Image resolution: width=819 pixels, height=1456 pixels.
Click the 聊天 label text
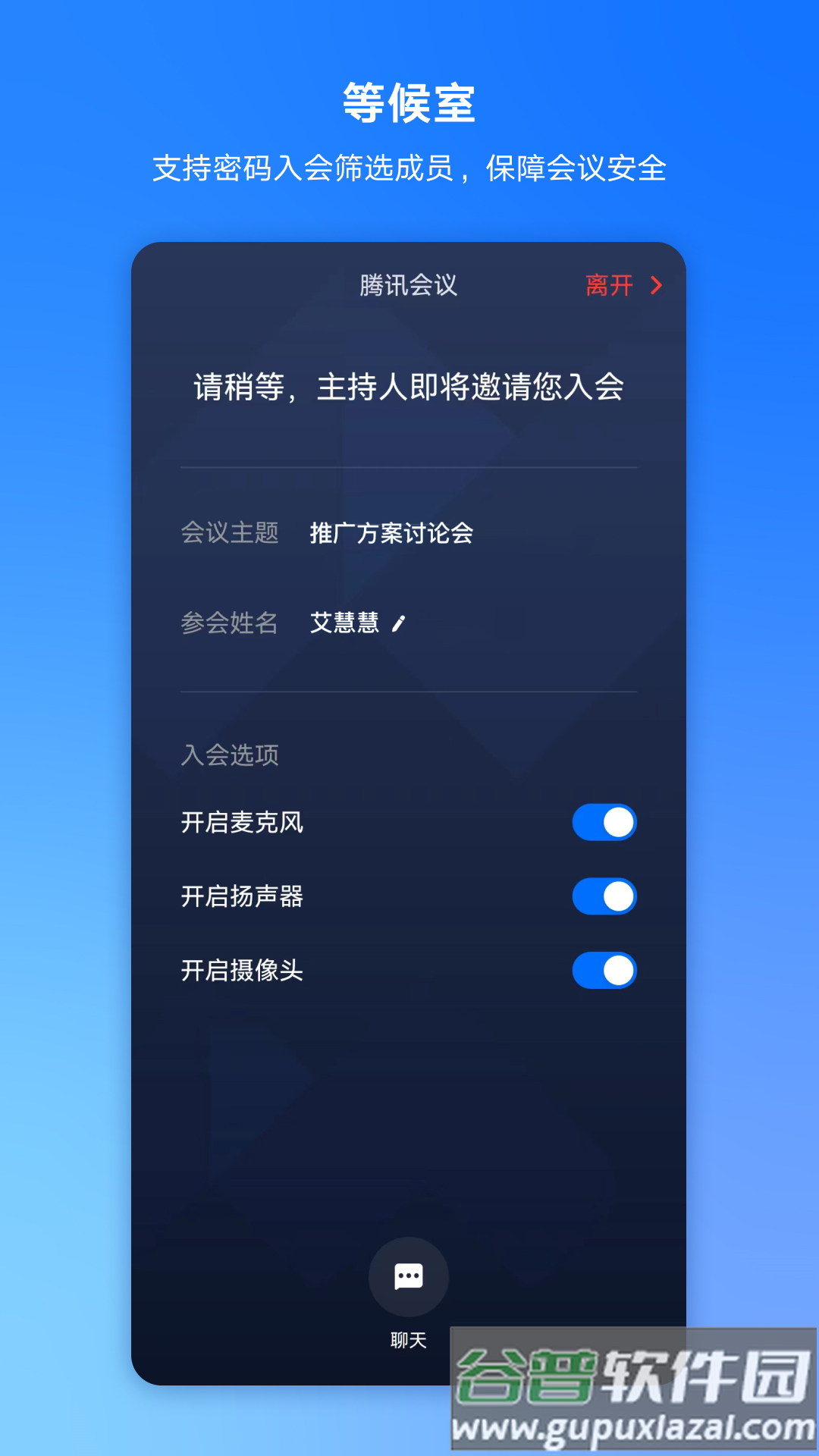(408, 1339)
